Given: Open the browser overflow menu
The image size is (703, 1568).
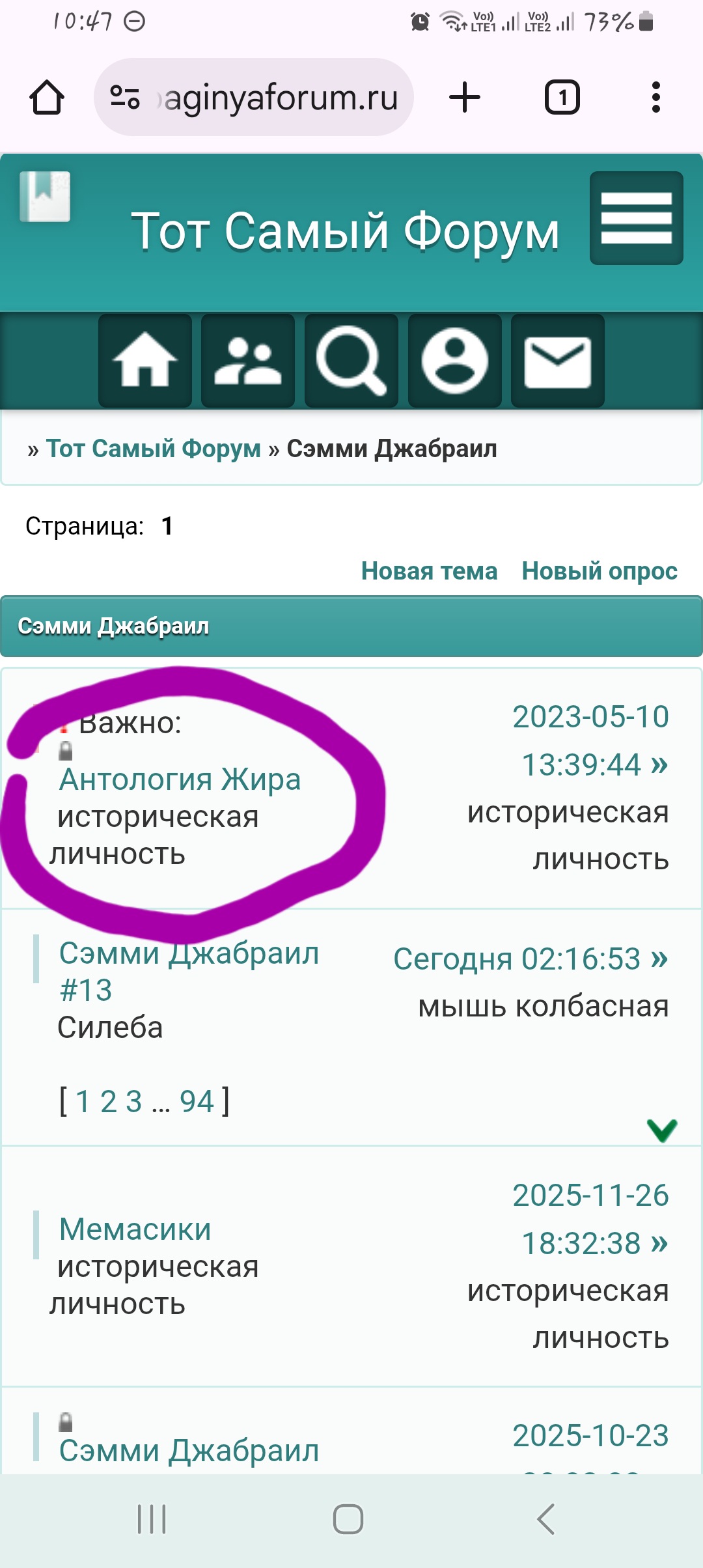Looking at the screenshot, I should coord(655,98).
